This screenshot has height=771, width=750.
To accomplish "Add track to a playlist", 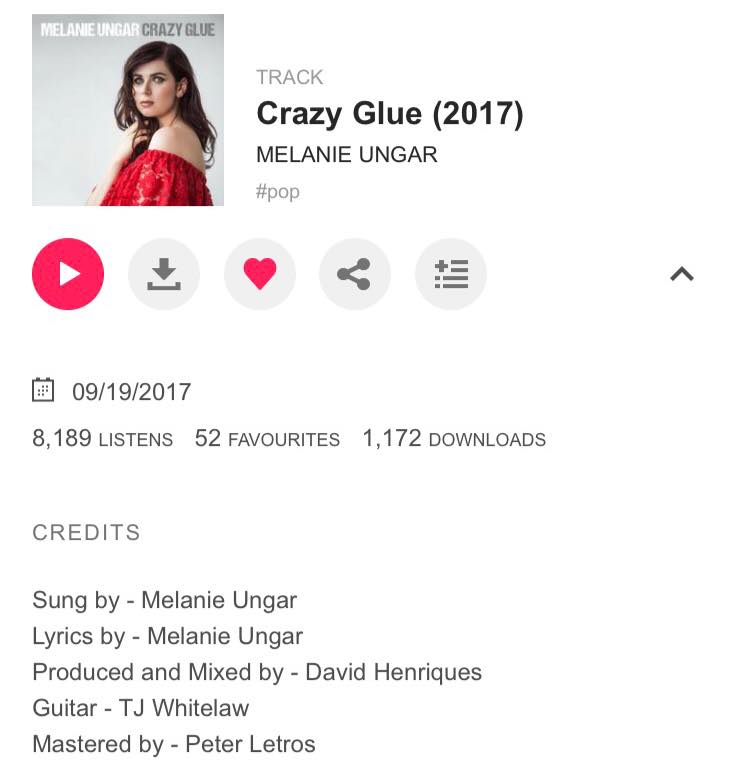I will tap(451, 274).
